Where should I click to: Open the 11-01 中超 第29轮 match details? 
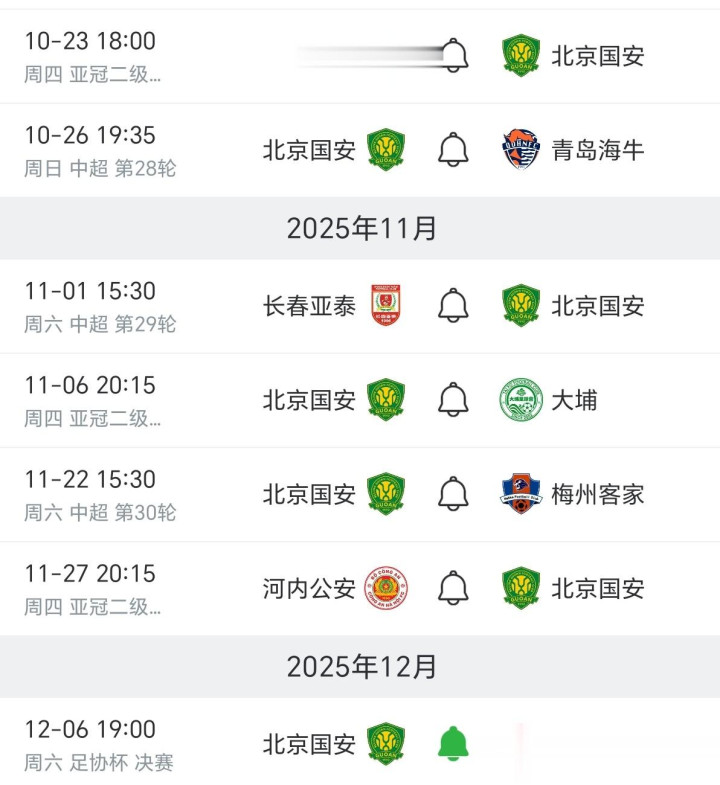(x=100, y=306)
